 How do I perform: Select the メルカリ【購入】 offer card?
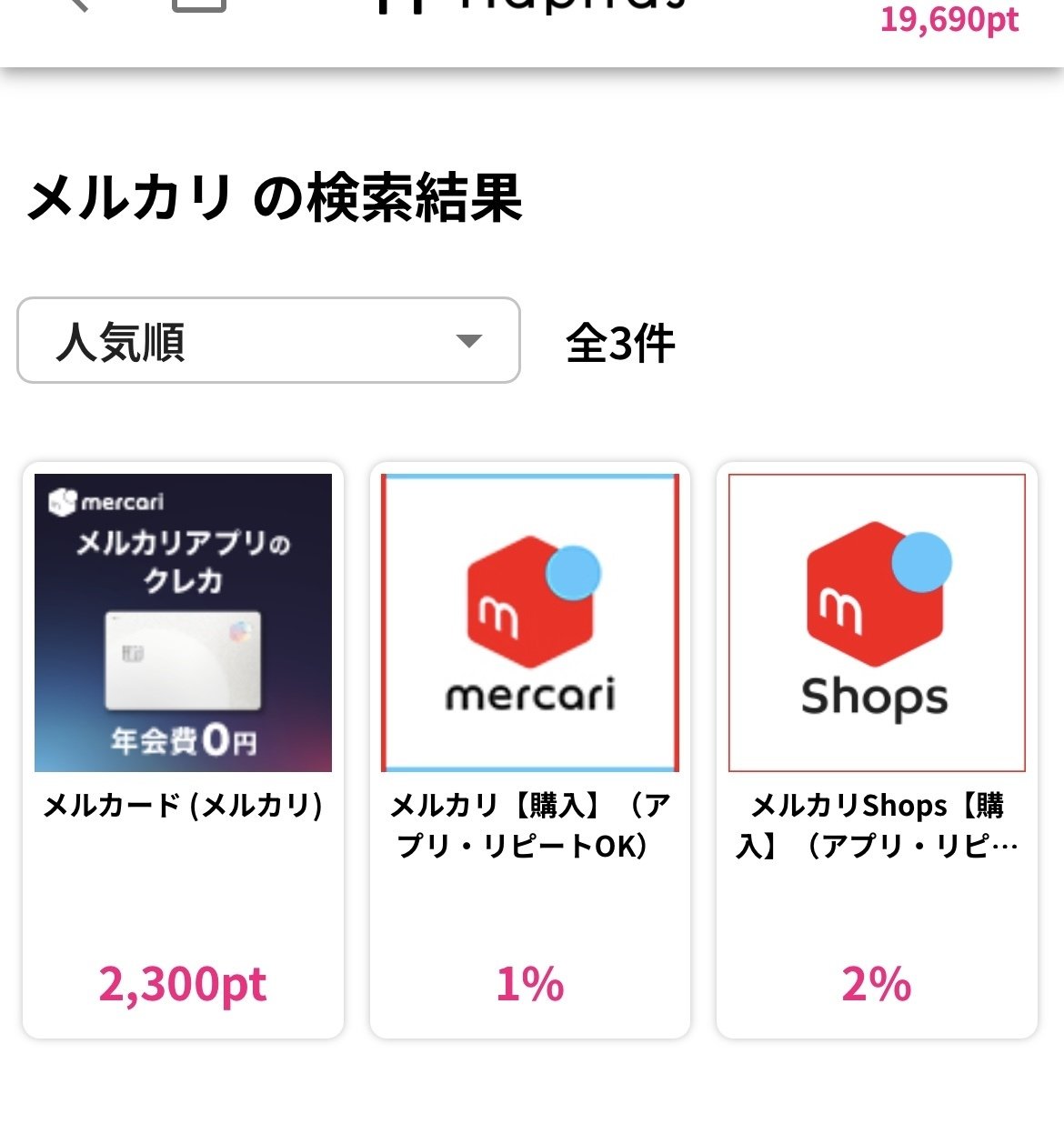coord(531,746)
